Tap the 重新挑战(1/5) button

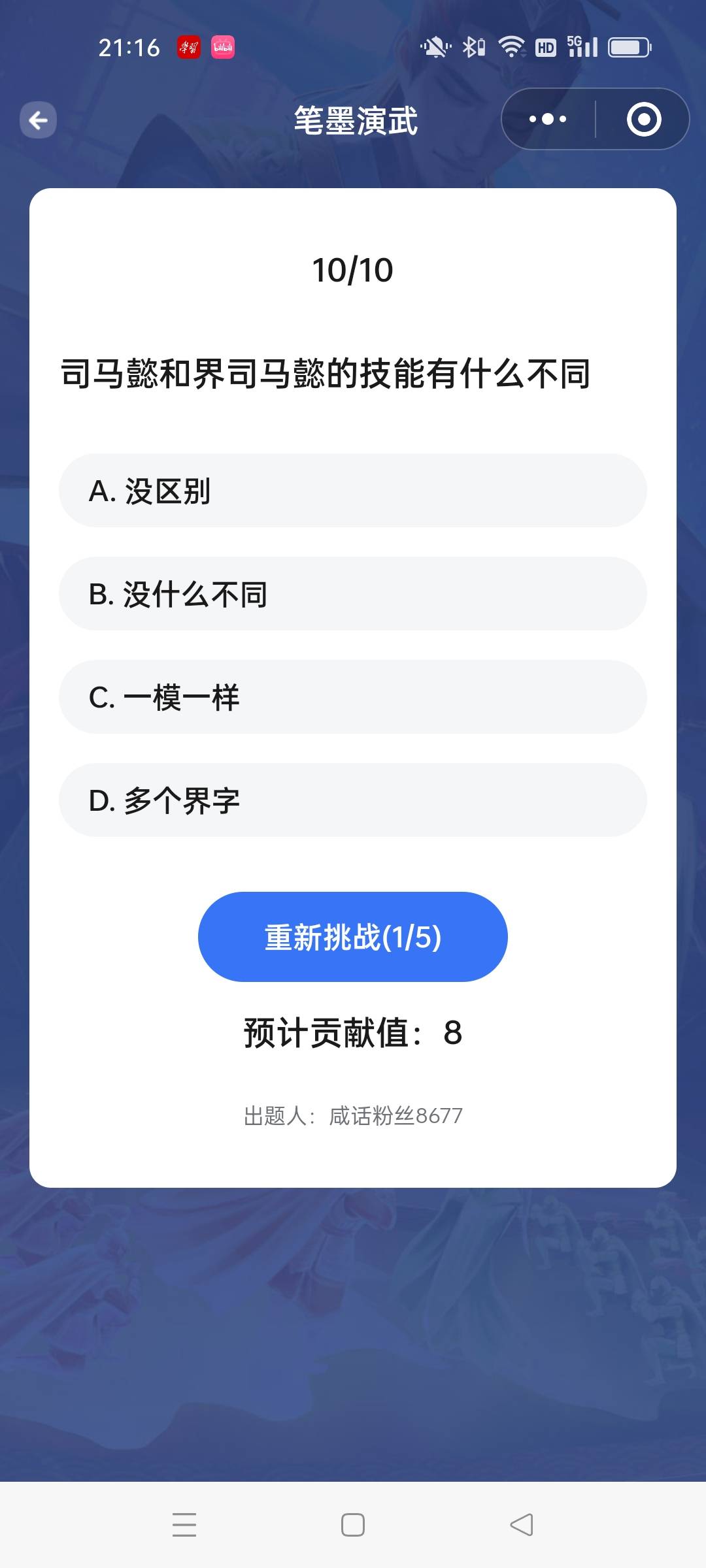353,937
